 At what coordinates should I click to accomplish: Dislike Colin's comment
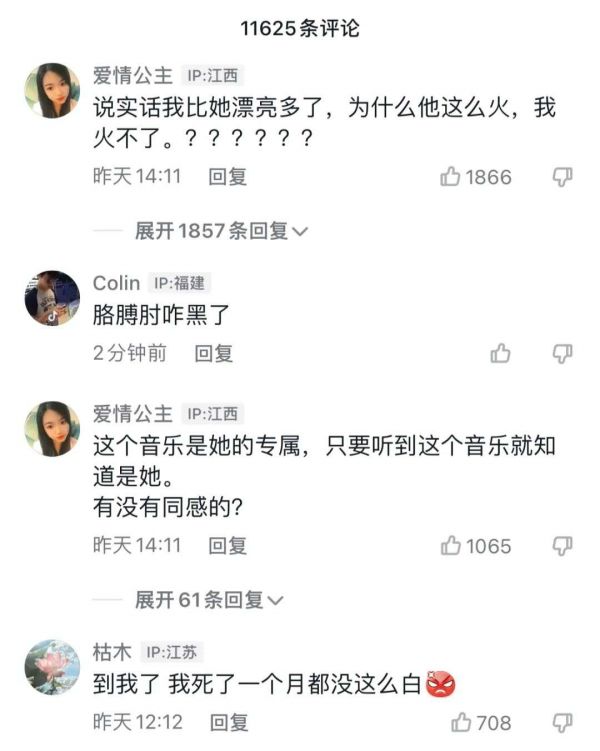pyautogui.click(x=563, y=353)
